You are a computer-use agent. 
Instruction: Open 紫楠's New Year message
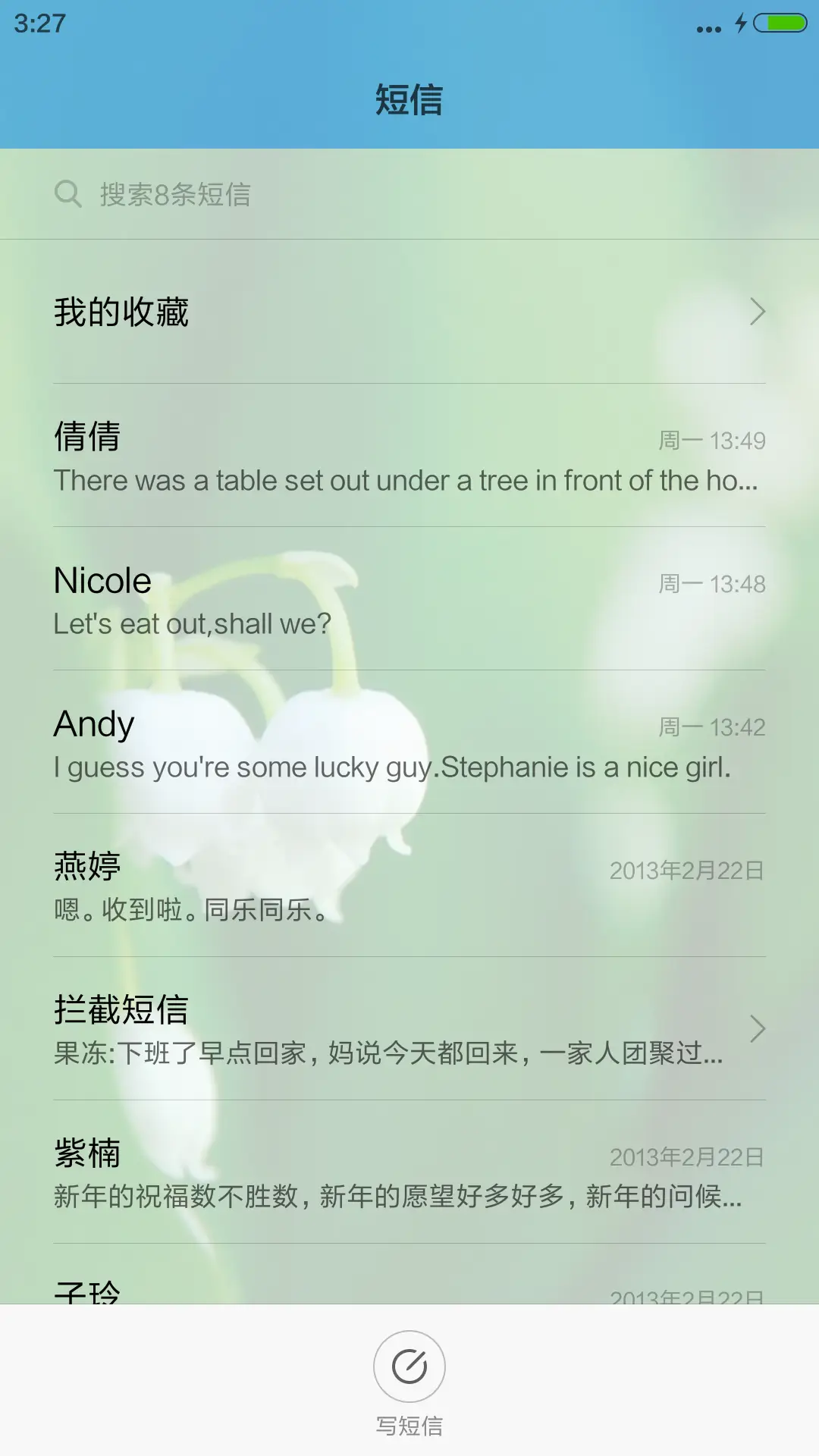pos(303,1175)
